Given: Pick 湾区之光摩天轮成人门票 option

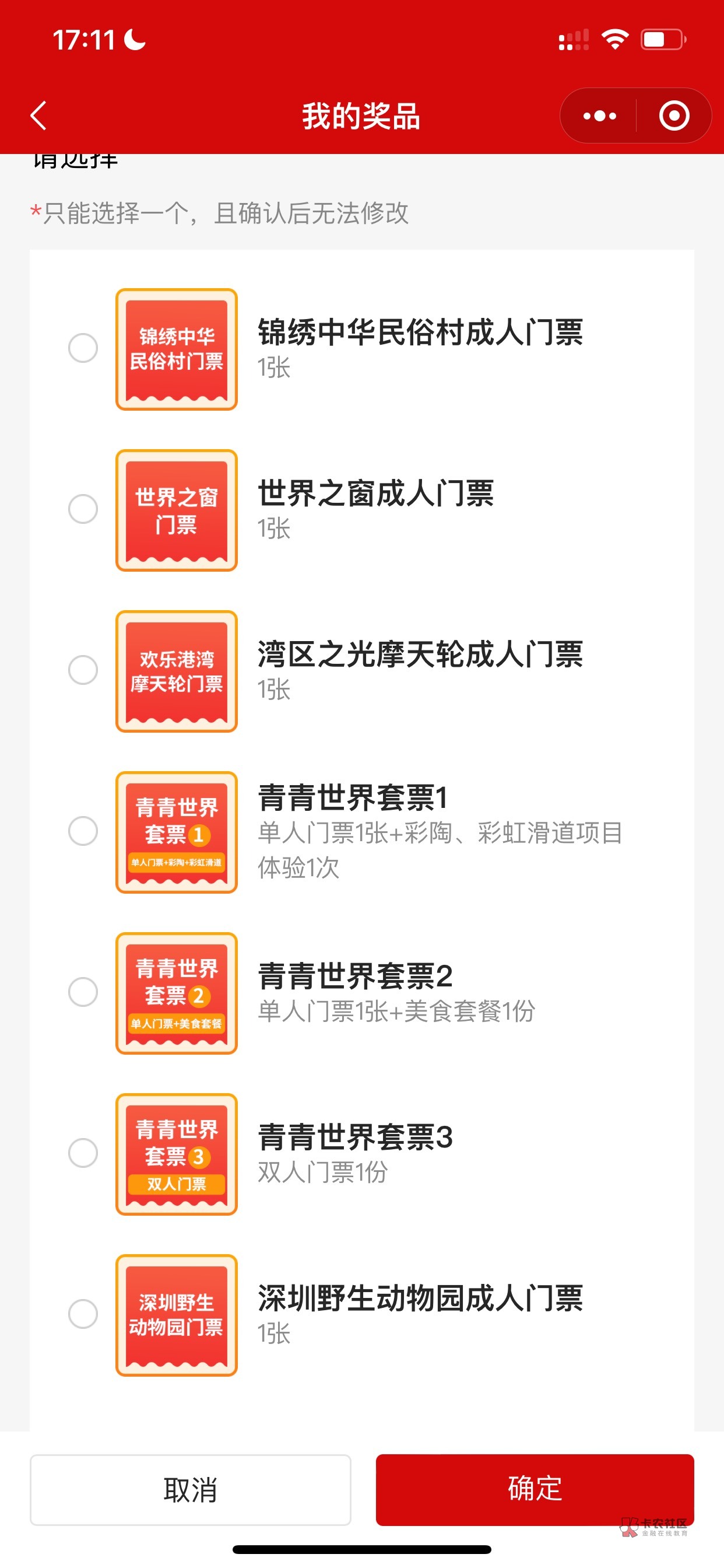Looking at the screenshot, I should [83, 670].
